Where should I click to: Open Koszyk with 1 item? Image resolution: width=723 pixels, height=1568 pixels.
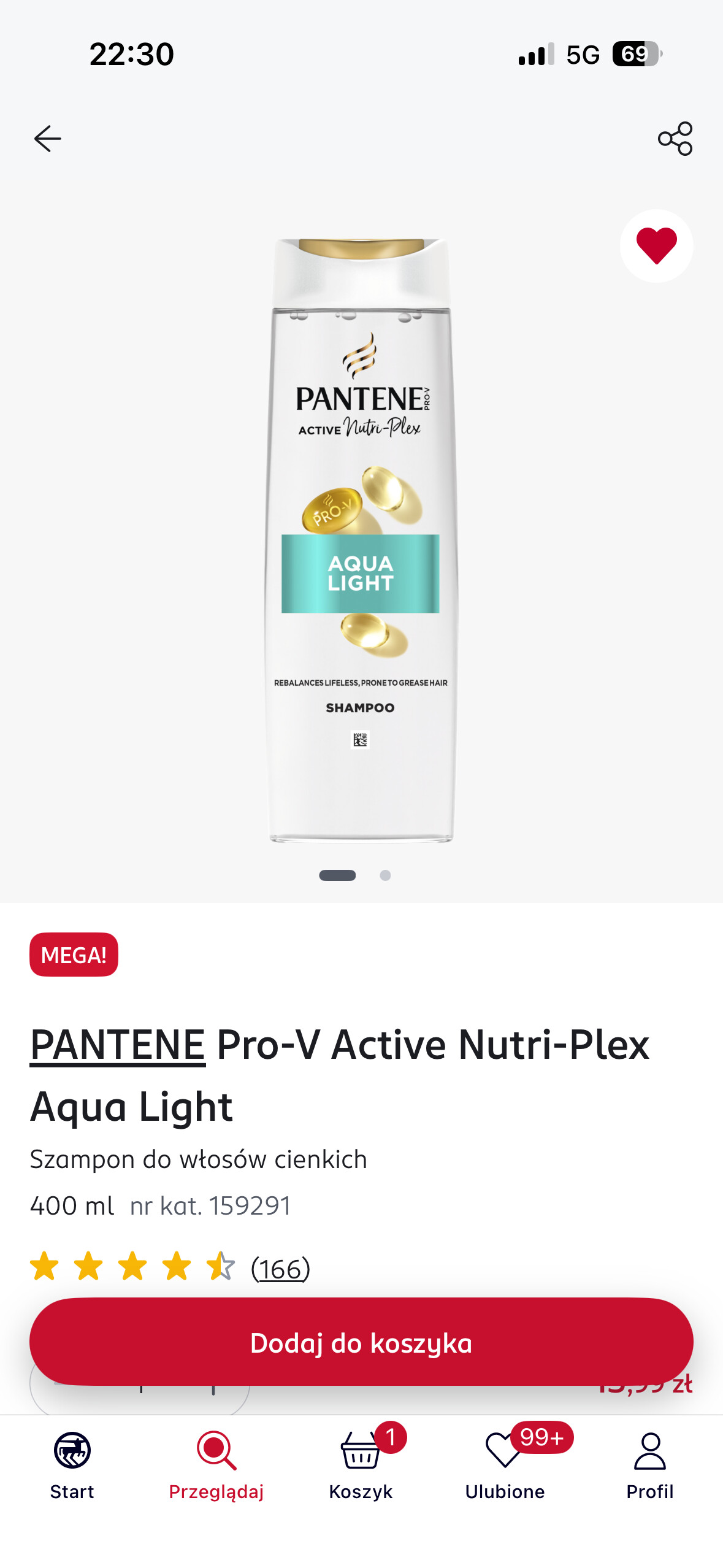coord(361,1464)
